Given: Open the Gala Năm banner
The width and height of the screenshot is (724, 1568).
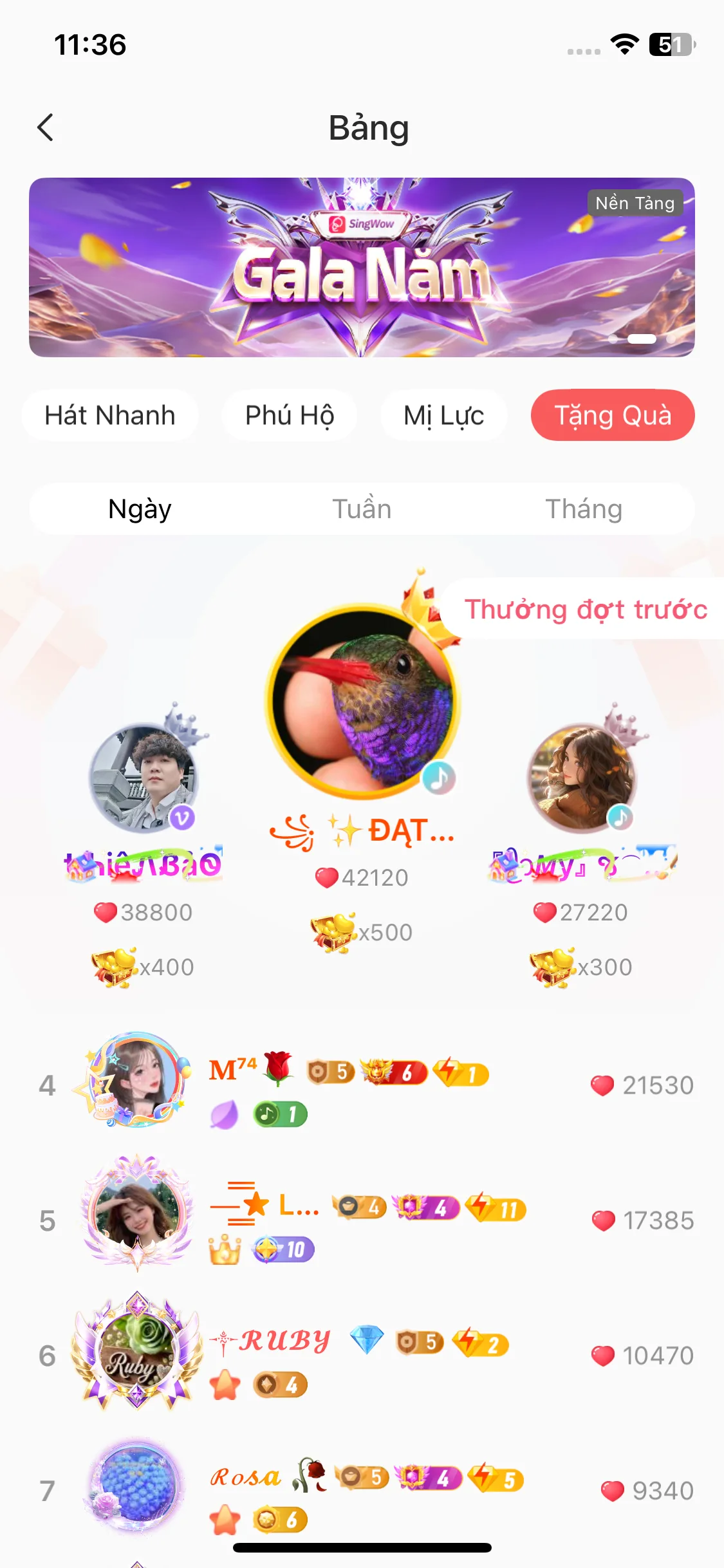Looking at the screenshot, I should coord(362,267).
